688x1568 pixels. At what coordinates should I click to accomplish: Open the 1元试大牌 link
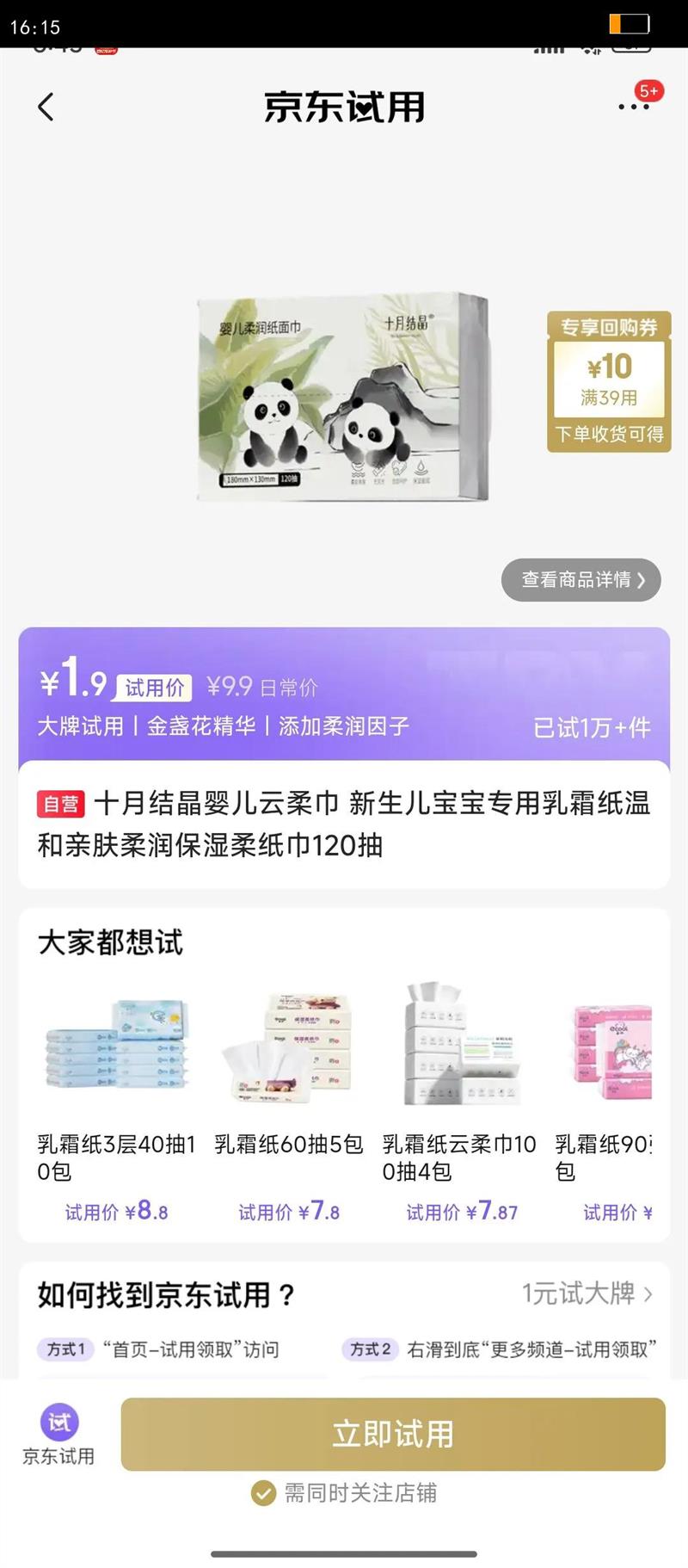point(587,1293)
